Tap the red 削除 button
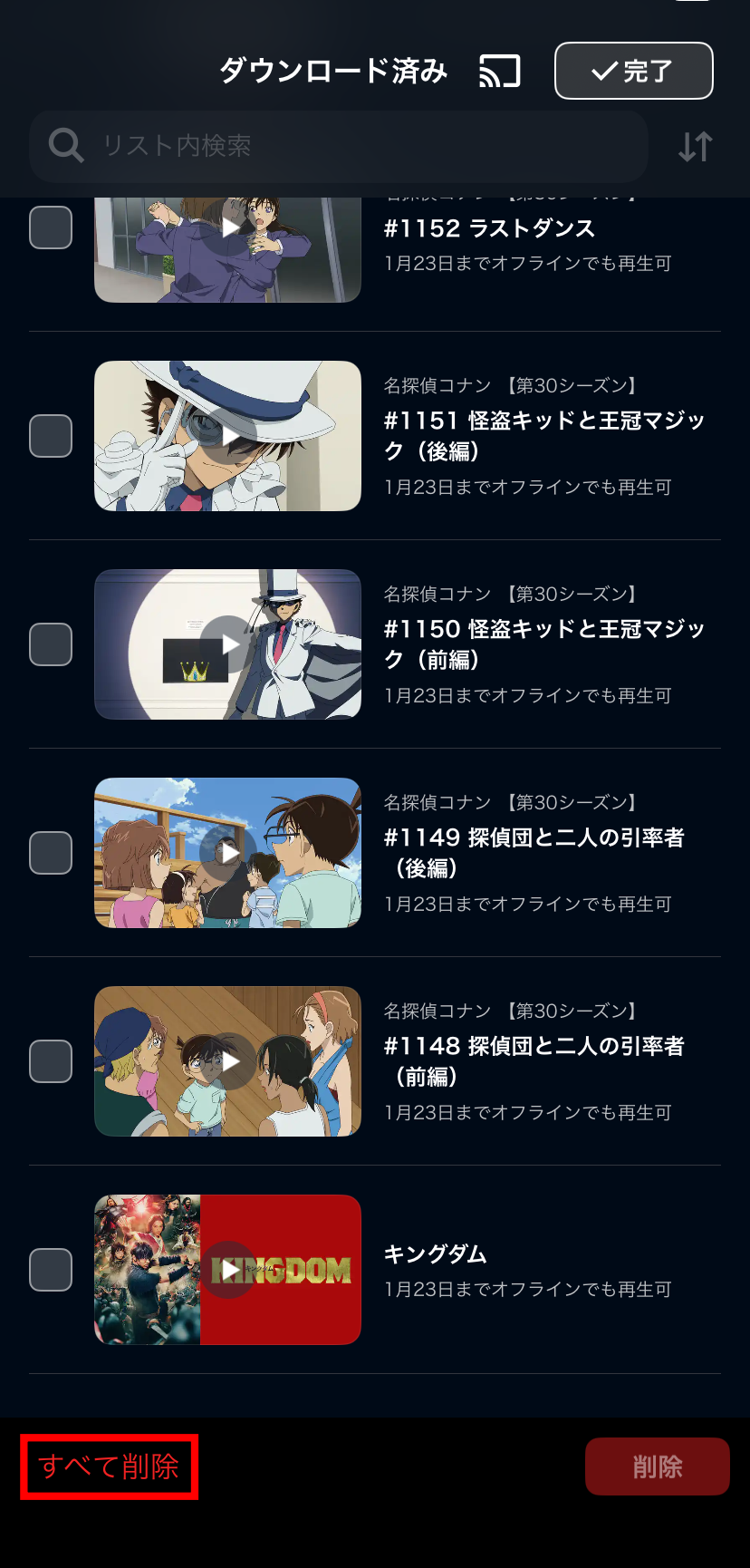This screenshot has width=750, height=1568. pos(657,1466)
